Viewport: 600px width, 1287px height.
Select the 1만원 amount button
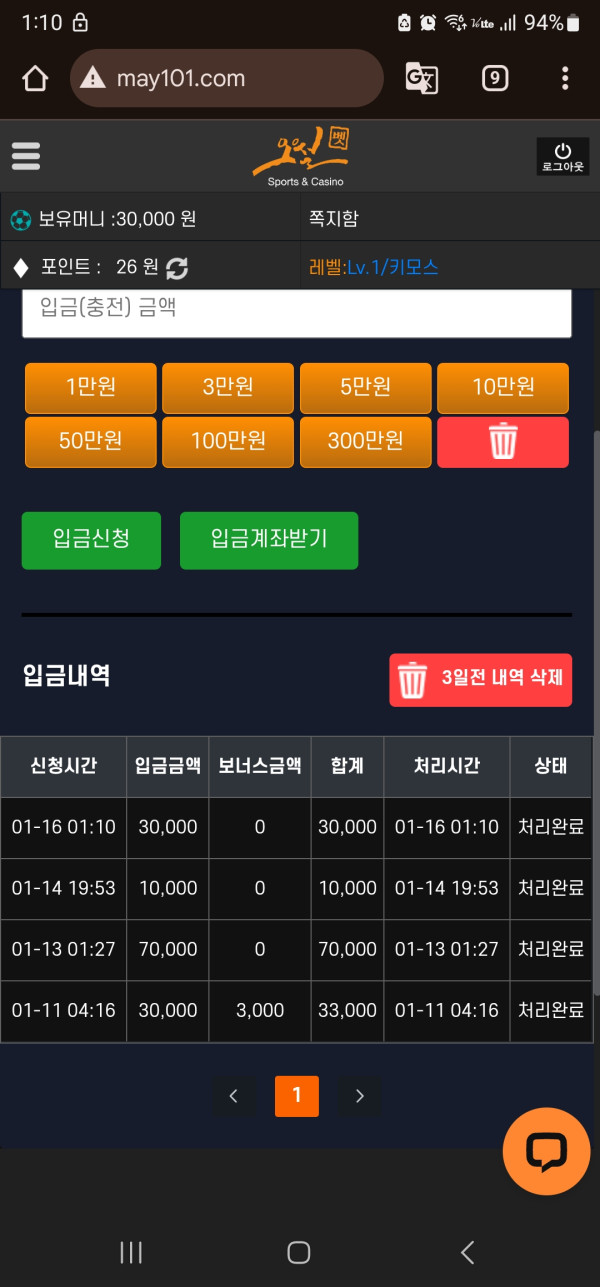coord(90,387)
